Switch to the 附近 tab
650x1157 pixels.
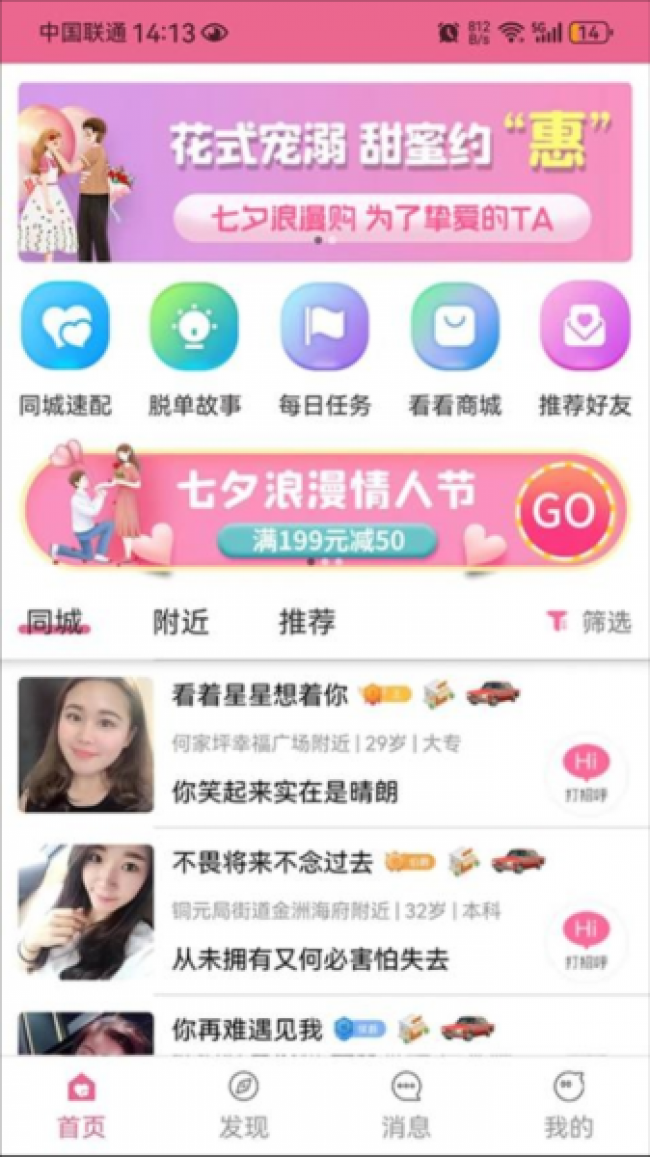click(181, 622)
